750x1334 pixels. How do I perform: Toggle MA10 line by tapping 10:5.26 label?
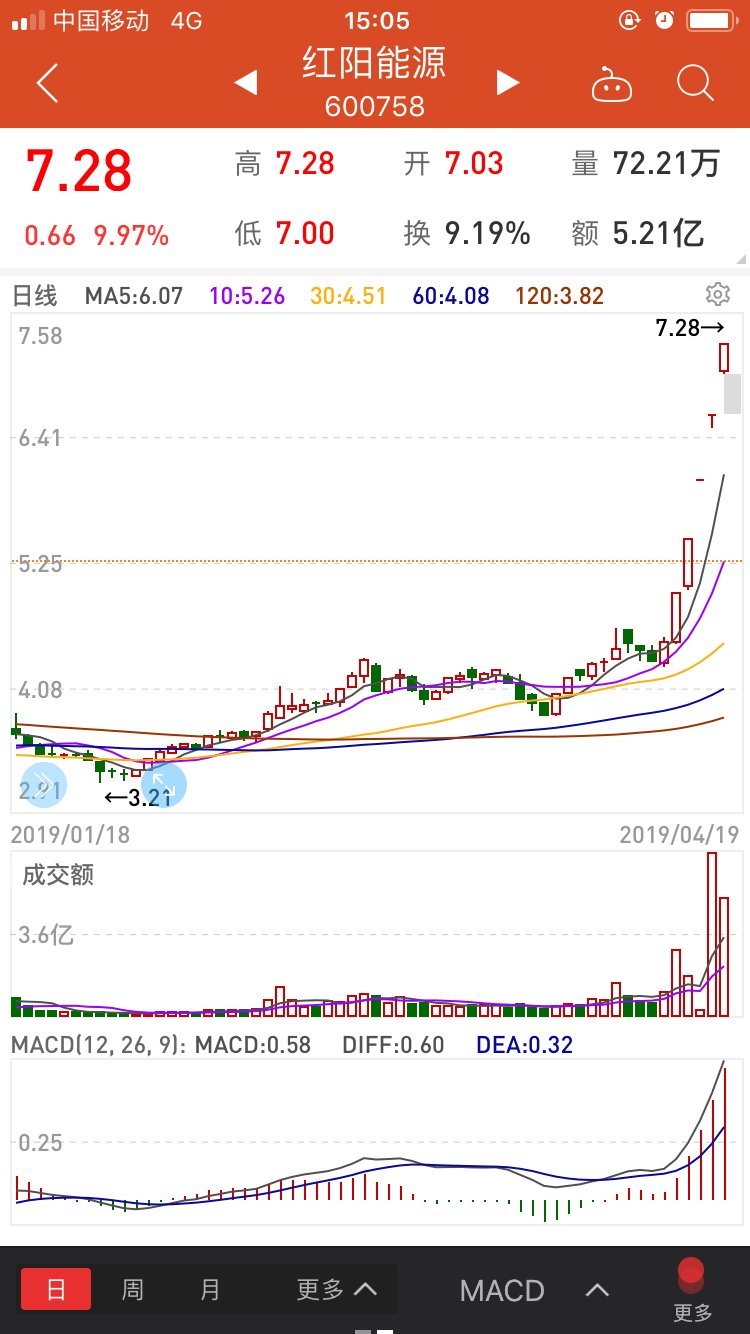(246, 293)
